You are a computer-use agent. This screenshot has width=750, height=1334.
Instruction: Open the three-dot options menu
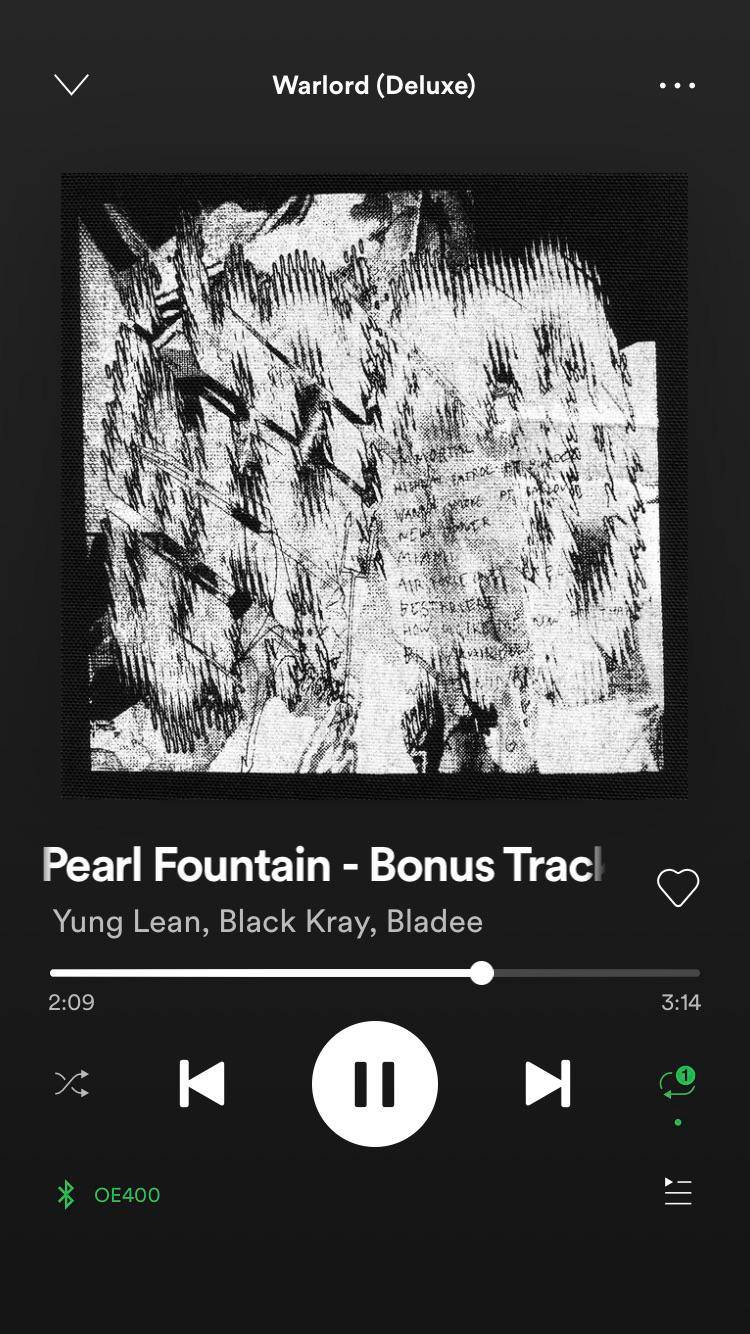click(x=677, y=85)
